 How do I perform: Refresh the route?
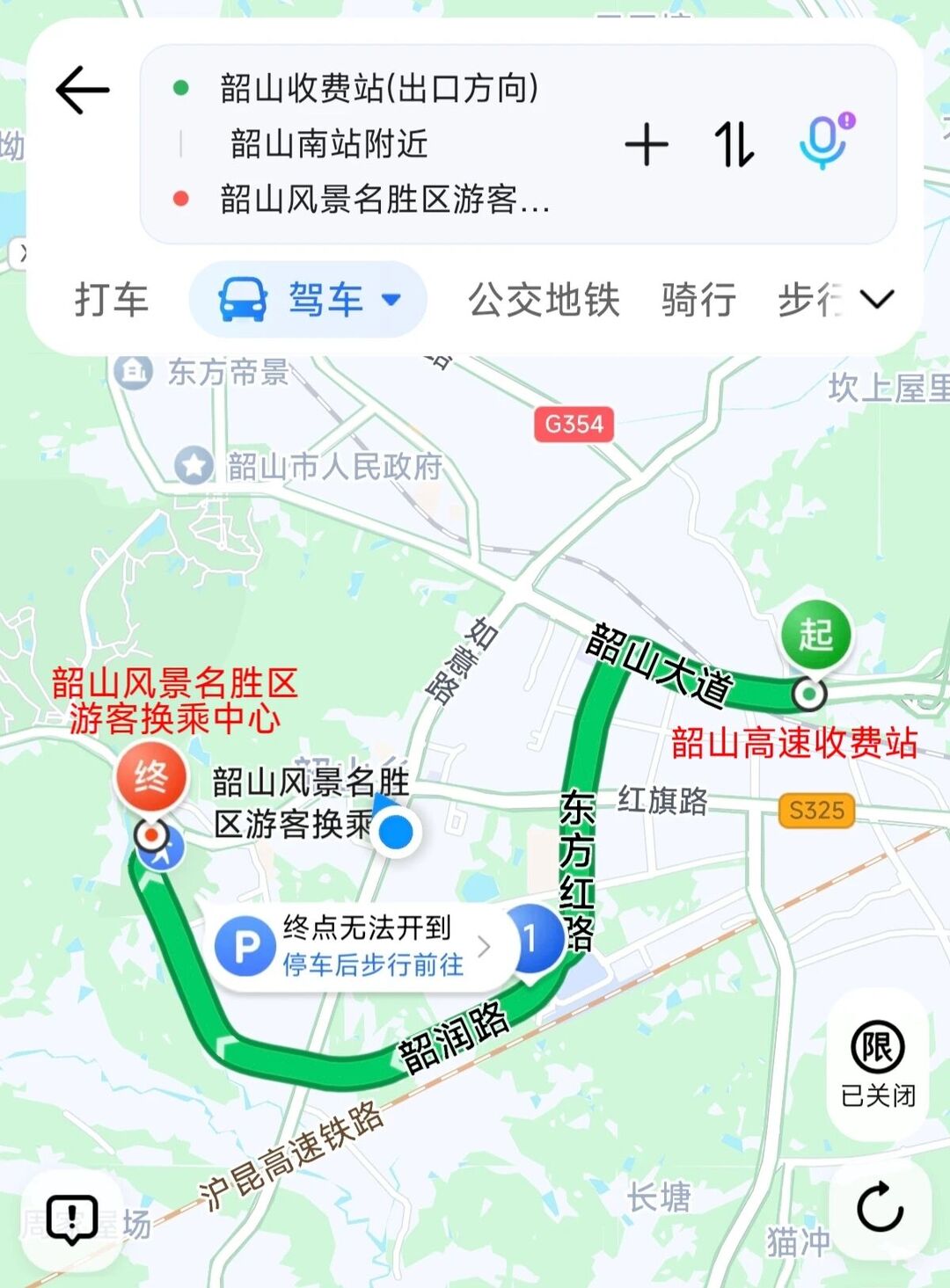pyautogui.click(x=880, y=1207)
